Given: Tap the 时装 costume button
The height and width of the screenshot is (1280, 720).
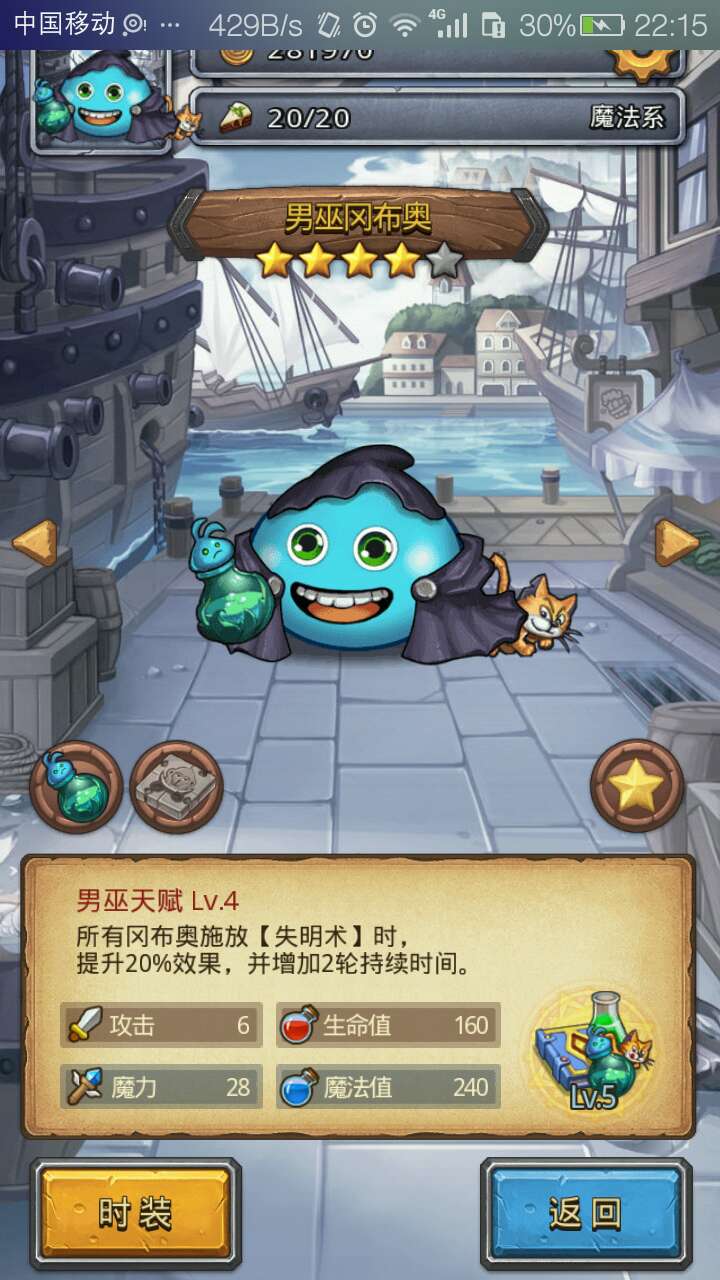Looking at the screenshot, I should (x=135, y=1213).
